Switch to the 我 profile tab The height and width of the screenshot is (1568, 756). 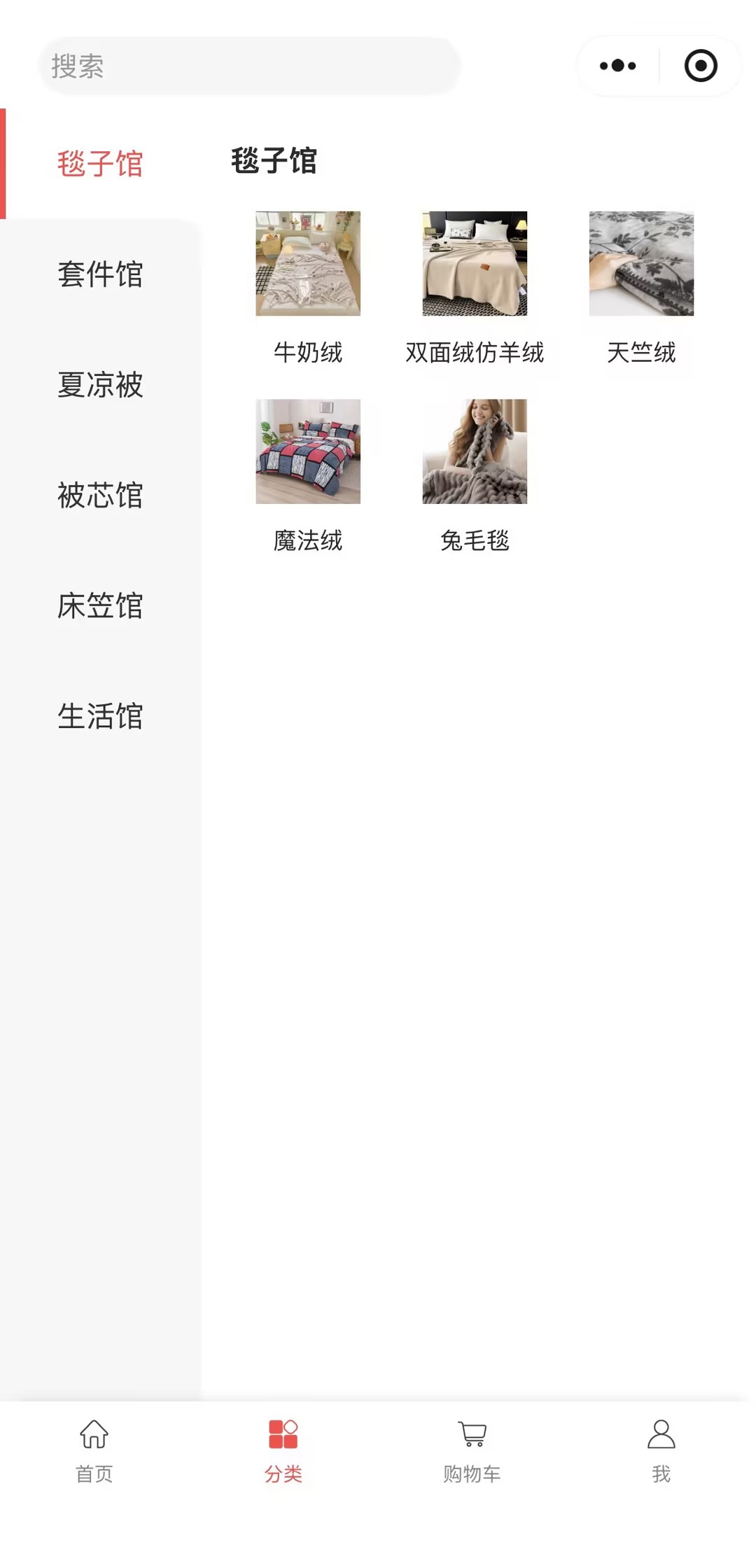point(661,1450)
